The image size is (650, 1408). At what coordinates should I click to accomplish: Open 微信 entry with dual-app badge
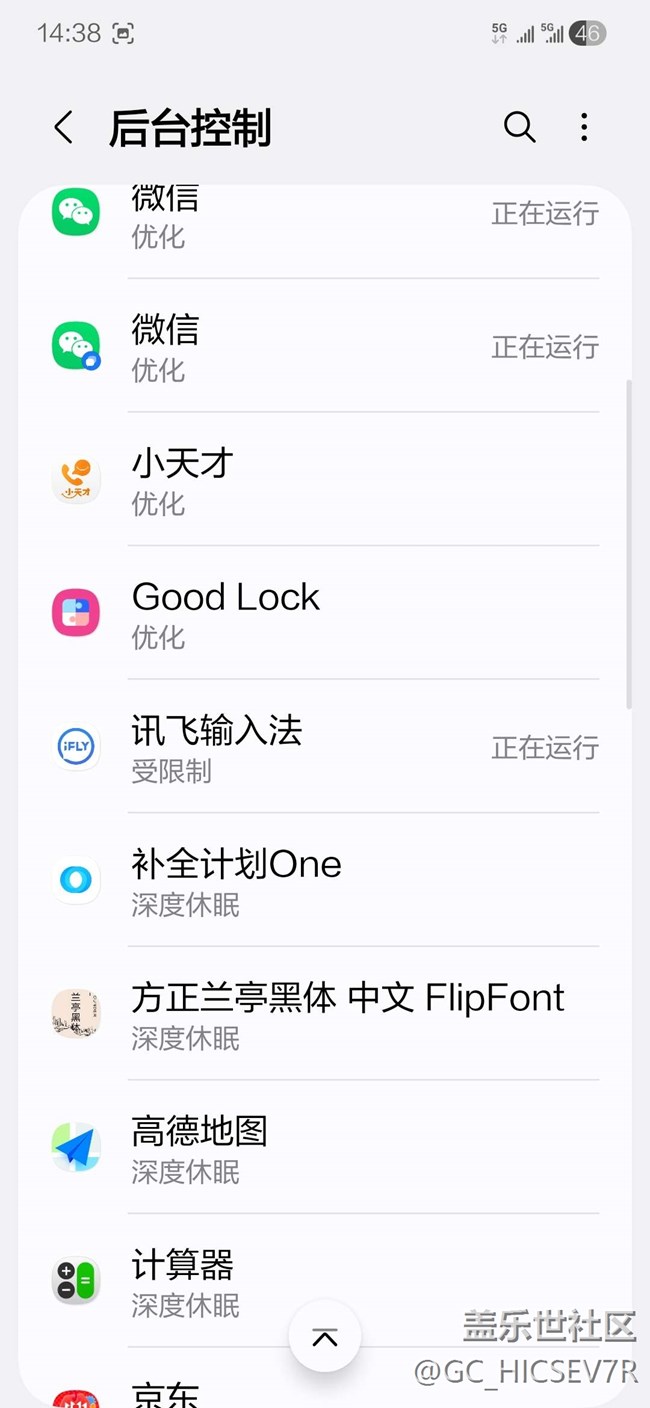pyautogui.click(x=325, y=347)
